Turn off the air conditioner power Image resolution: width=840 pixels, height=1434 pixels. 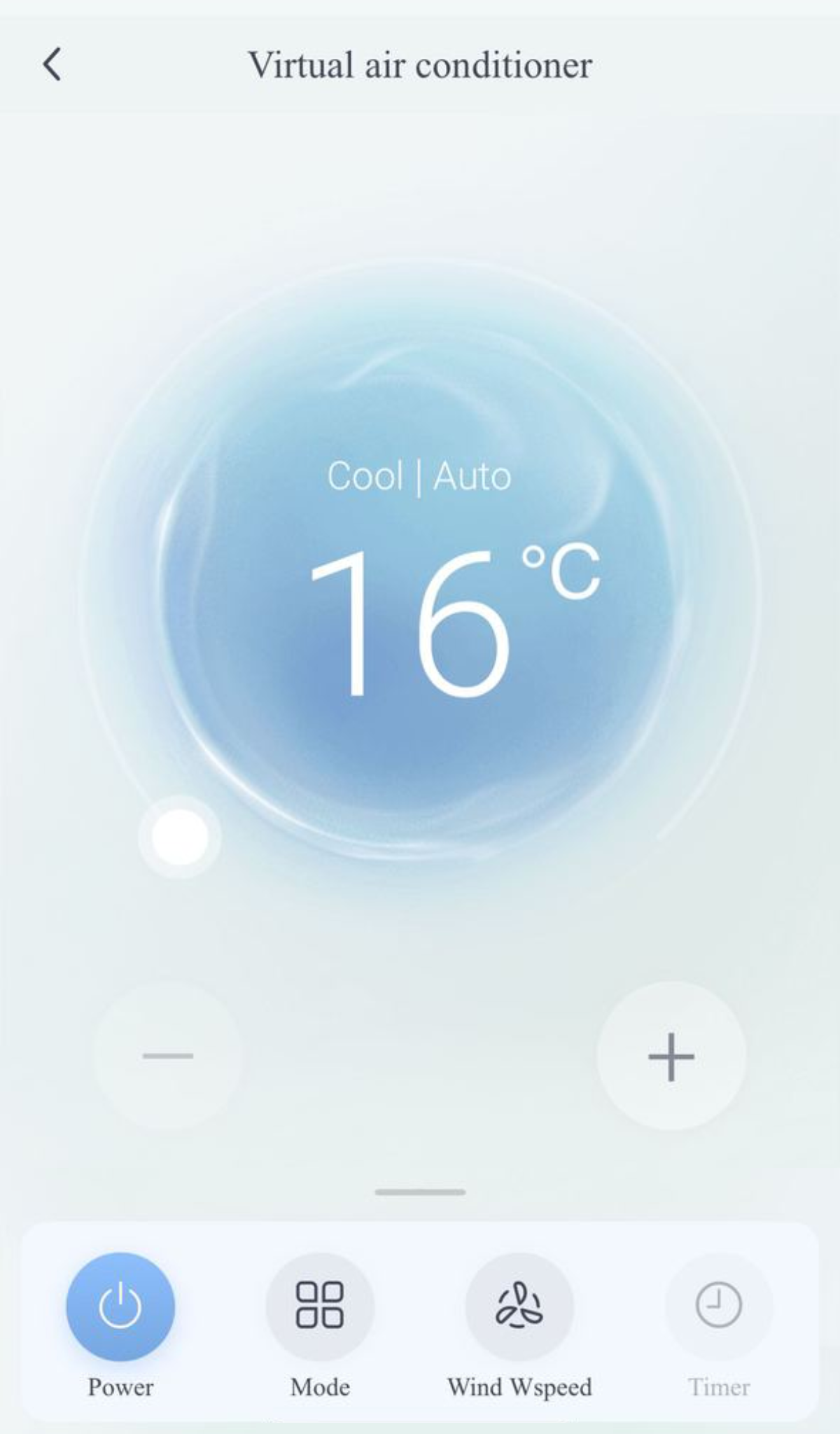click(x=120, y=1306)
